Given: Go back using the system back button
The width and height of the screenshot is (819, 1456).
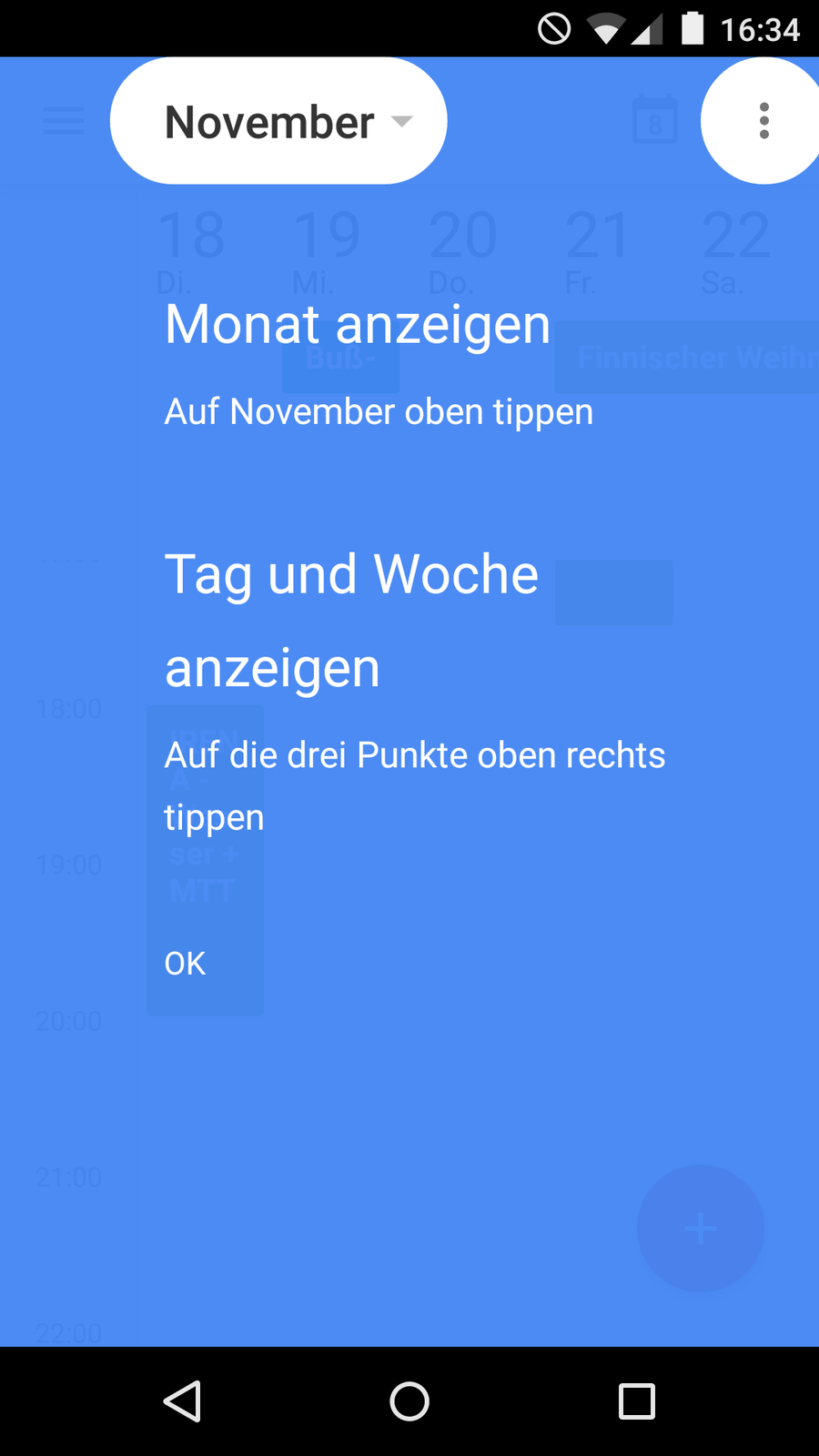Looking at the screenshot, I should tap(182, 1401).
